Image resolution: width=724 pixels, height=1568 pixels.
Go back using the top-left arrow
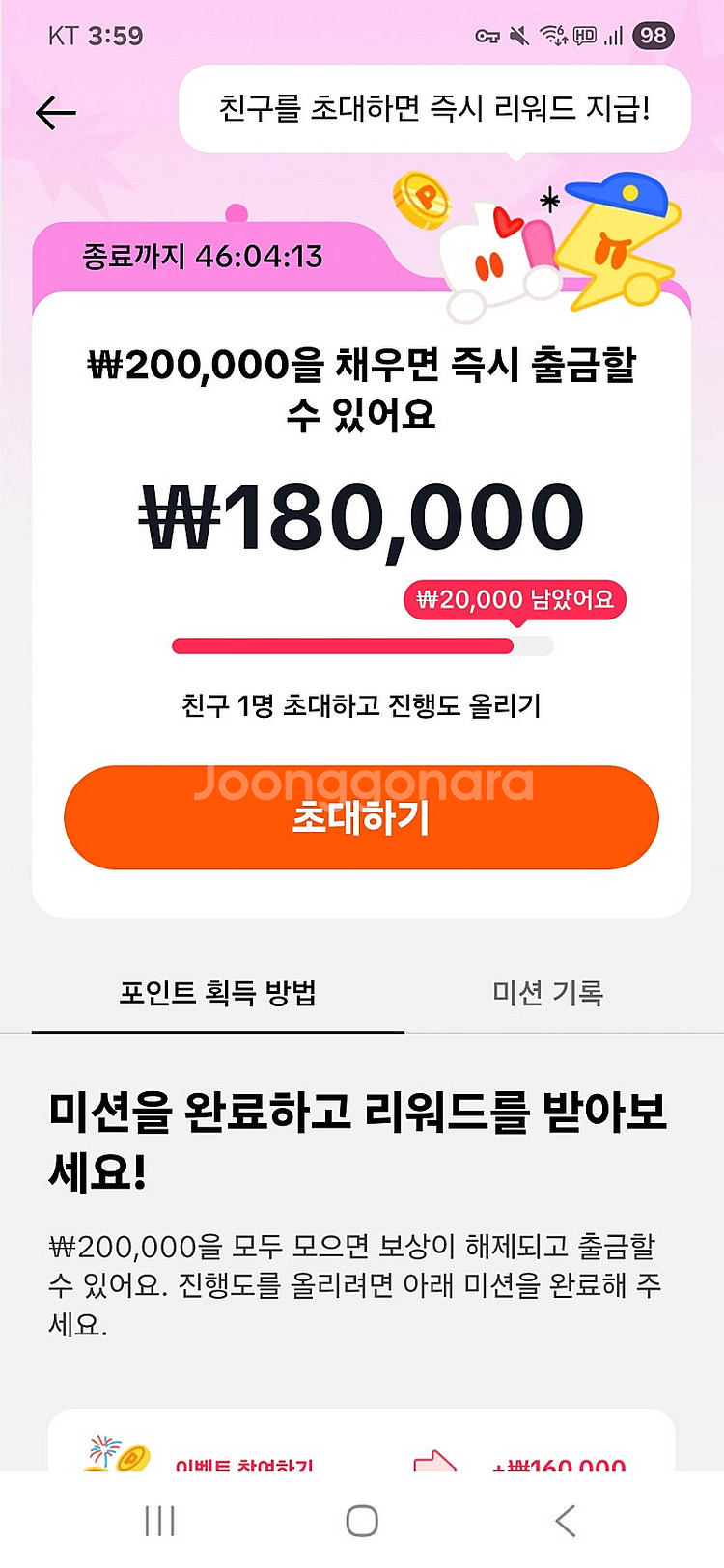[x=55, y=113]
